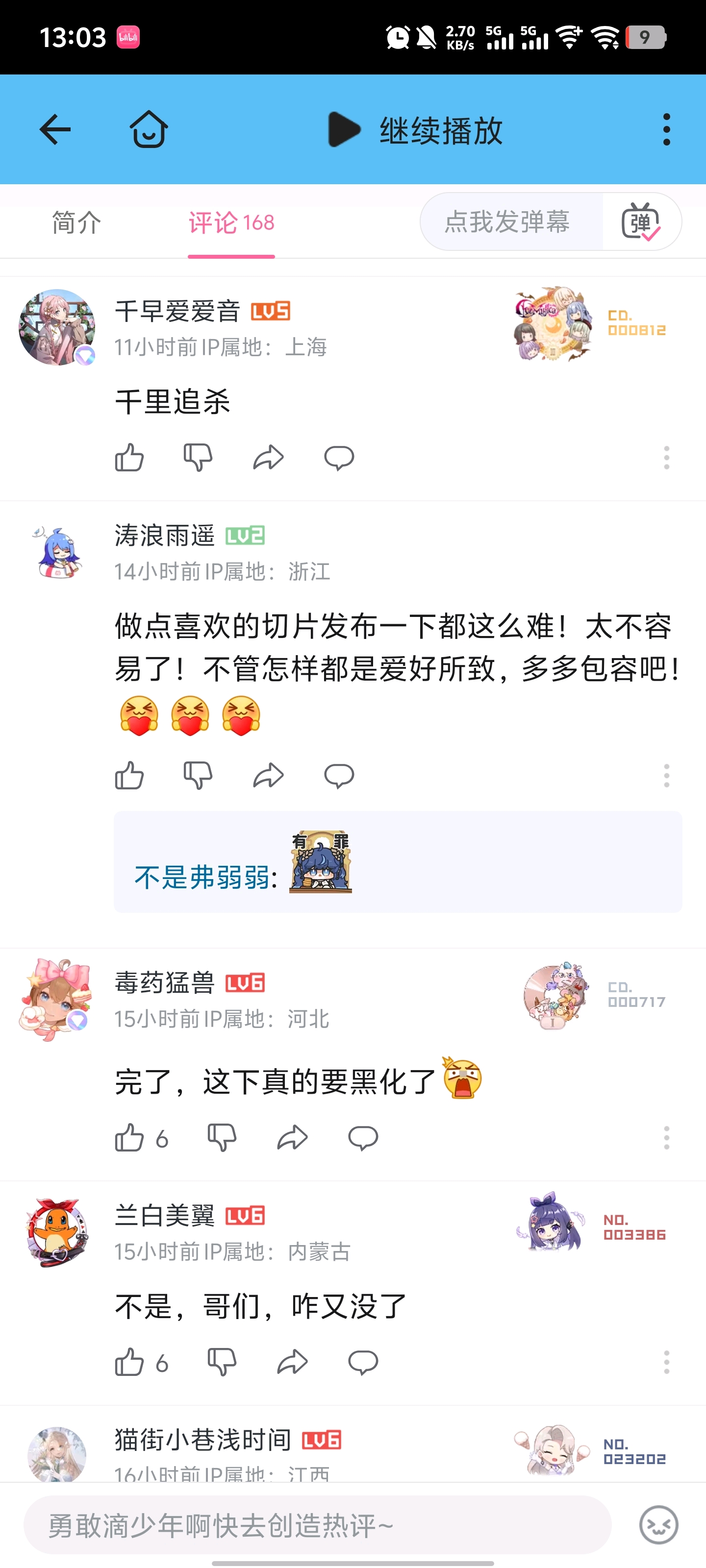Switch to the 简介 tab
Image resolution: width=706 pixels, height=1568 pixels.
[76, 222]
